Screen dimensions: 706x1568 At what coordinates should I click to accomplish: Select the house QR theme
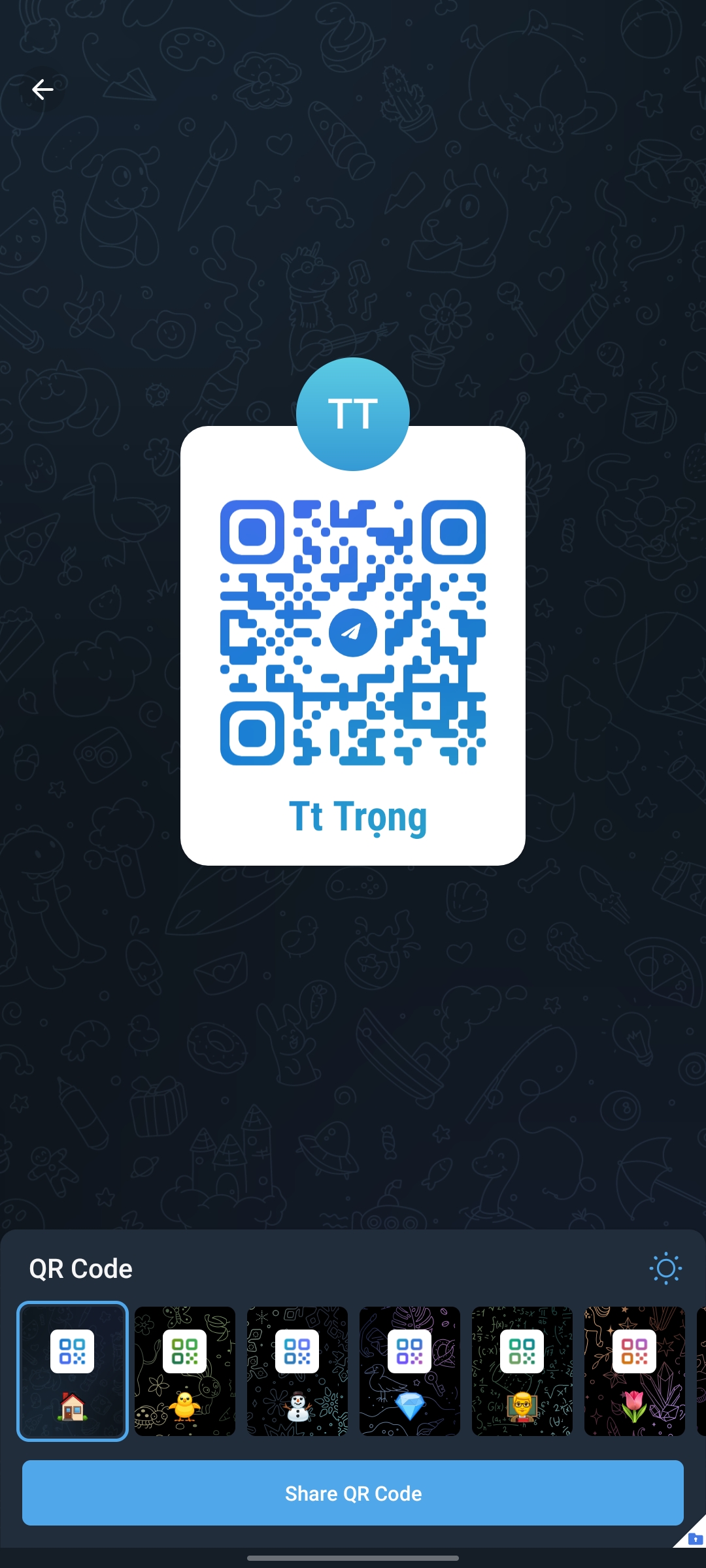point(73,1371)
